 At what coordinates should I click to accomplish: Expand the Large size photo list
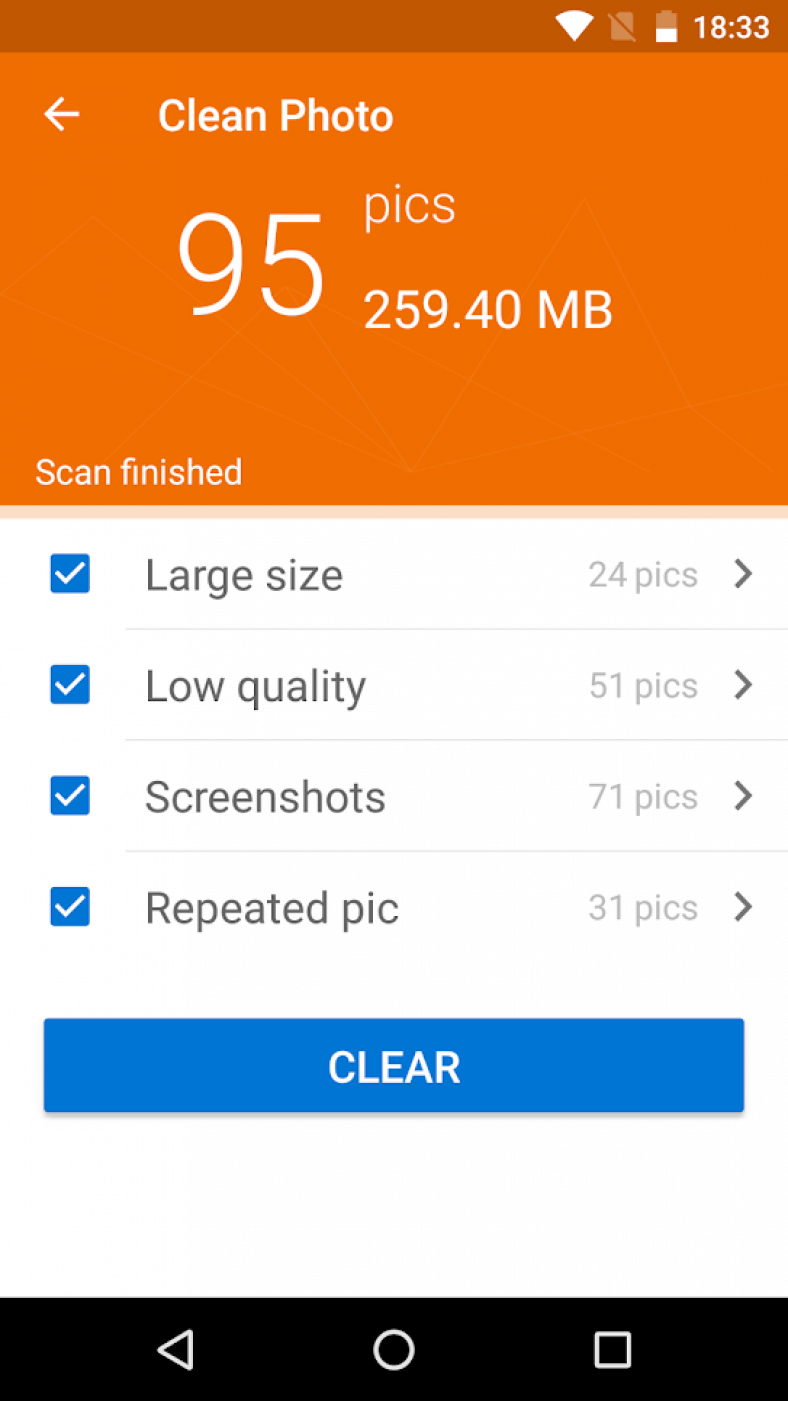(x=743, y=574)
